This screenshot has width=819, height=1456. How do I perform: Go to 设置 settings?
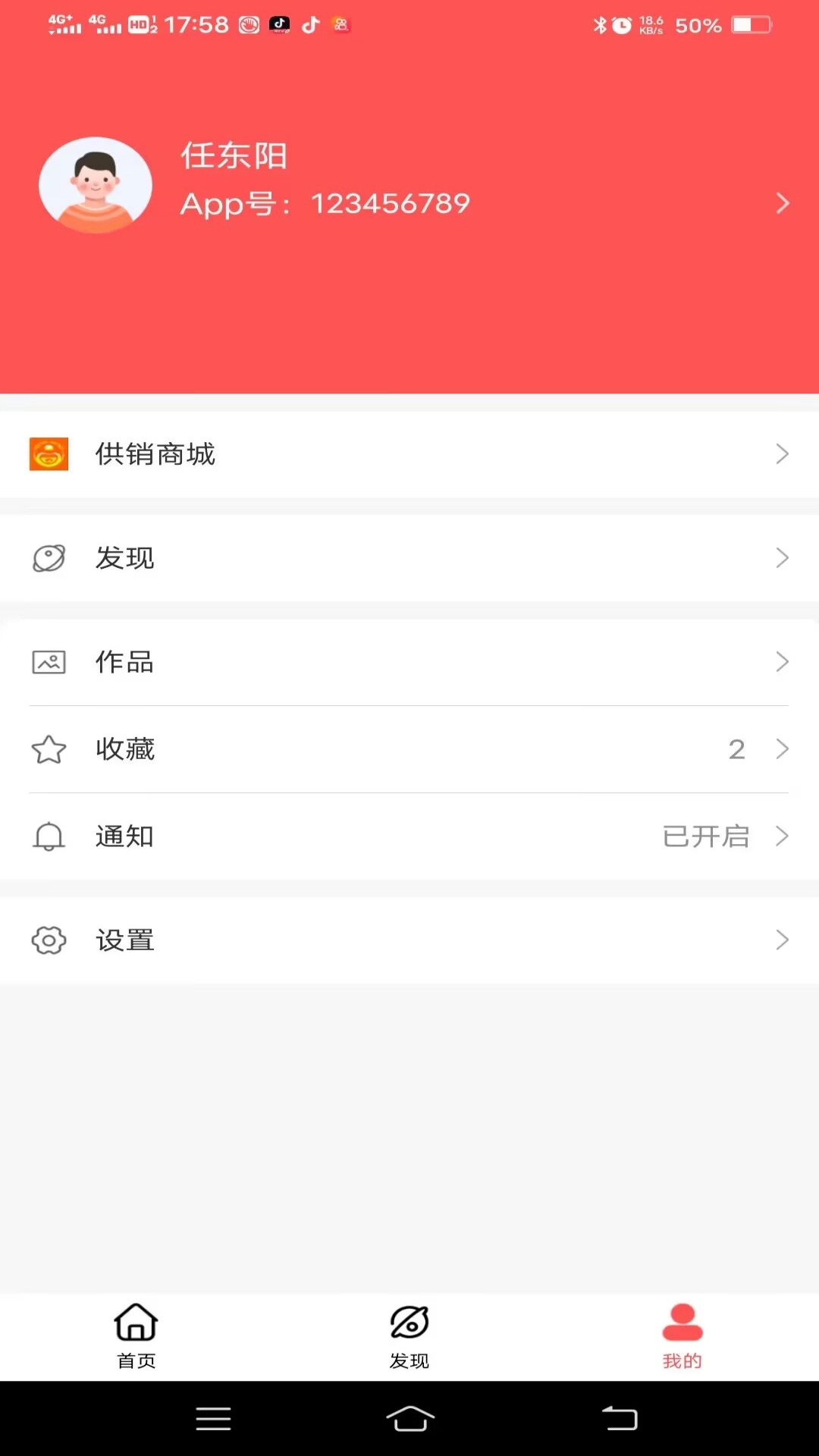tap(409, 940)
